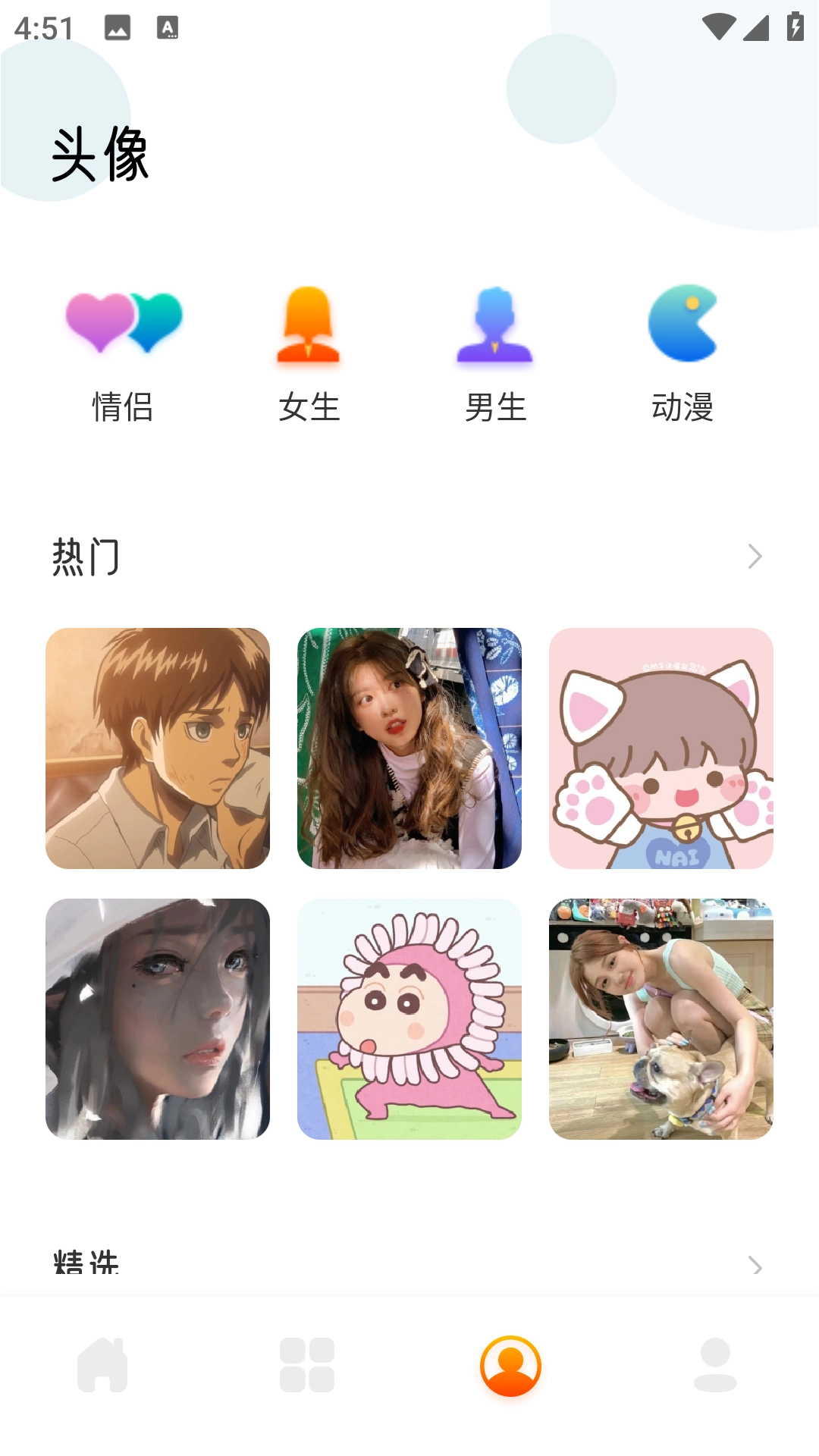Expand the 热门 section arrow
This screenshot has width=819, height=1456.
tap(755, 557)
